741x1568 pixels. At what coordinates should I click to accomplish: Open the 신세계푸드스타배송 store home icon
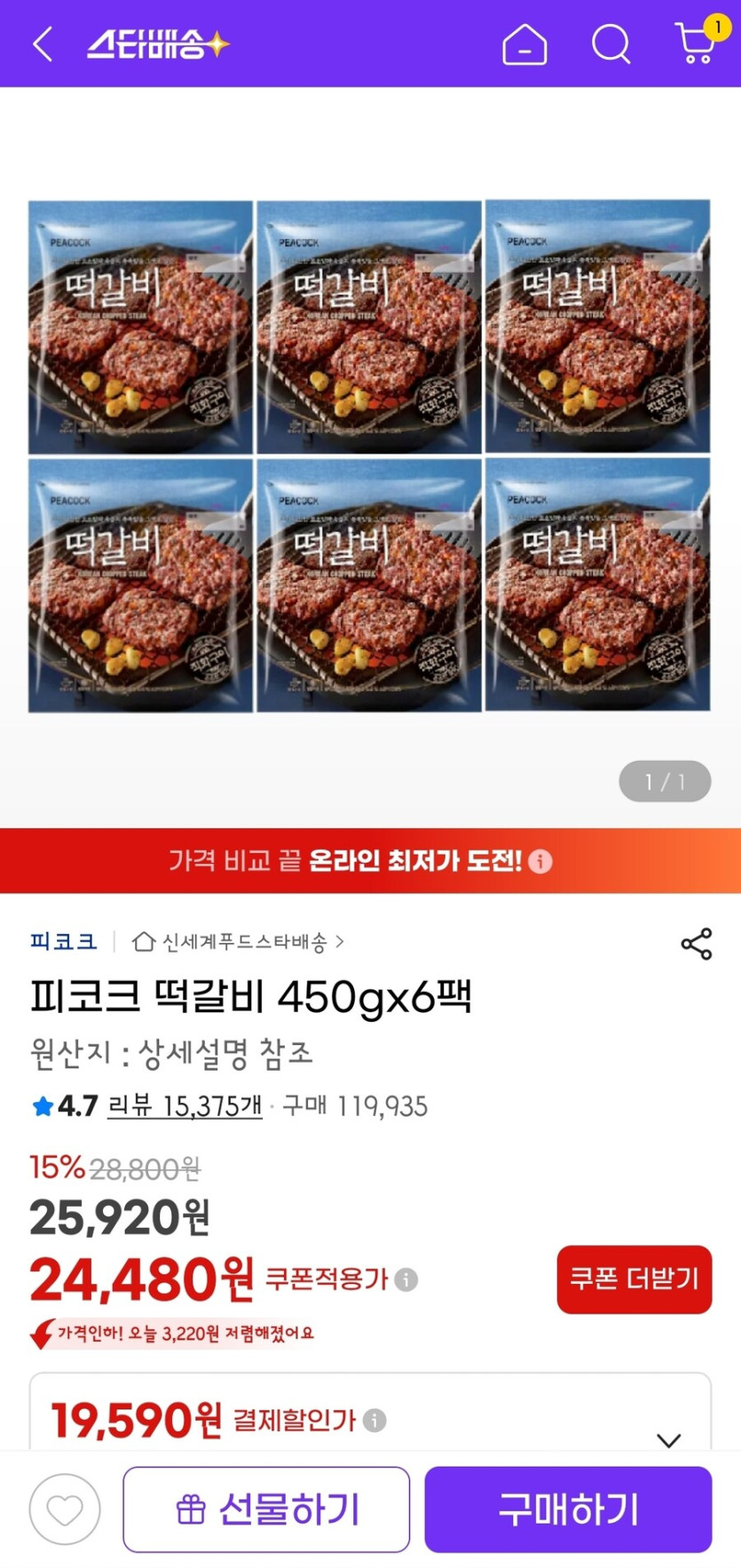pos(142,943)
